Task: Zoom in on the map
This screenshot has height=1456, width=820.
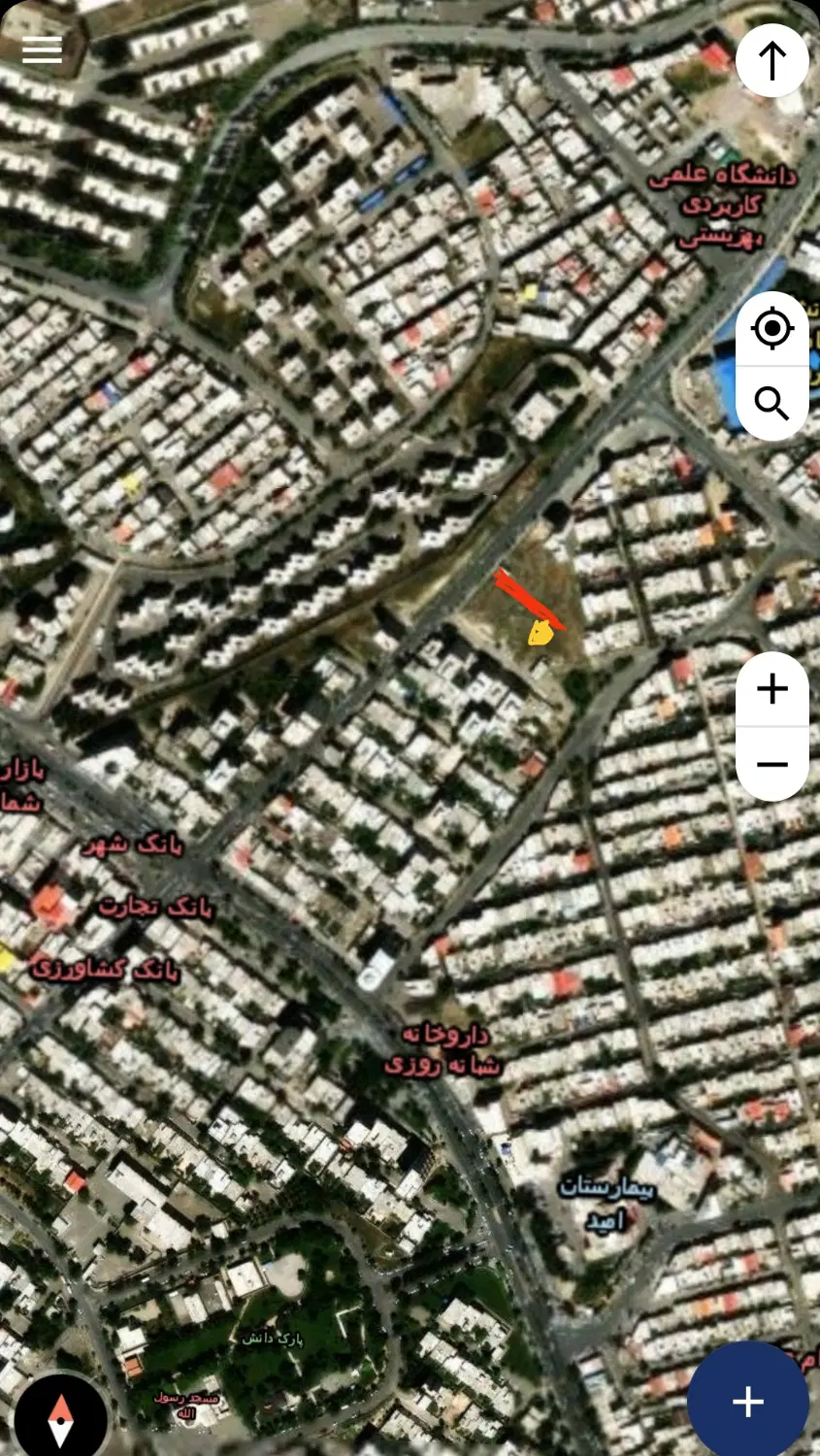Action: click(x=772, y=689)
